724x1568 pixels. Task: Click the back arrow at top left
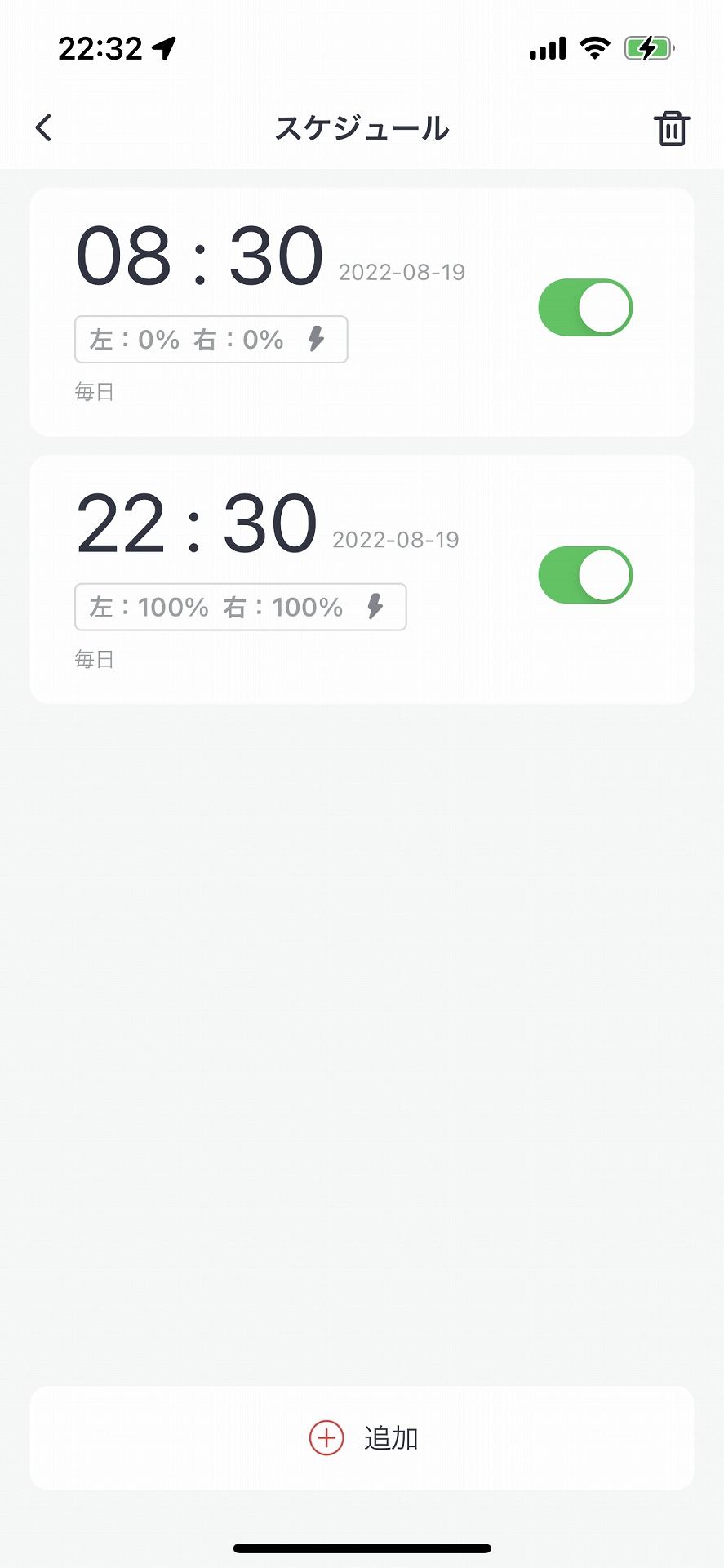43,128
